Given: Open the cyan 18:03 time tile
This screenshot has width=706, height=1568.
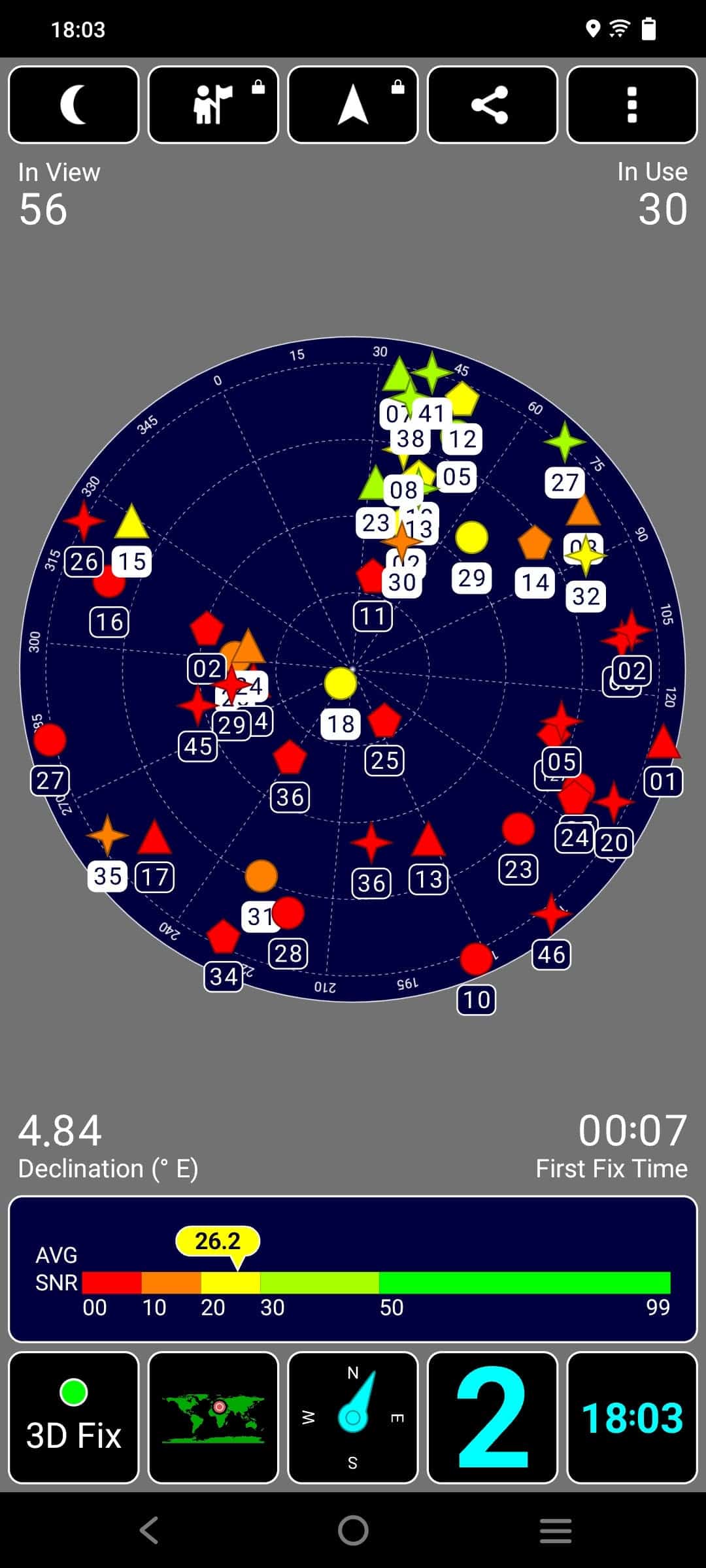Looking at the screenshot, I should point(632,1418).
